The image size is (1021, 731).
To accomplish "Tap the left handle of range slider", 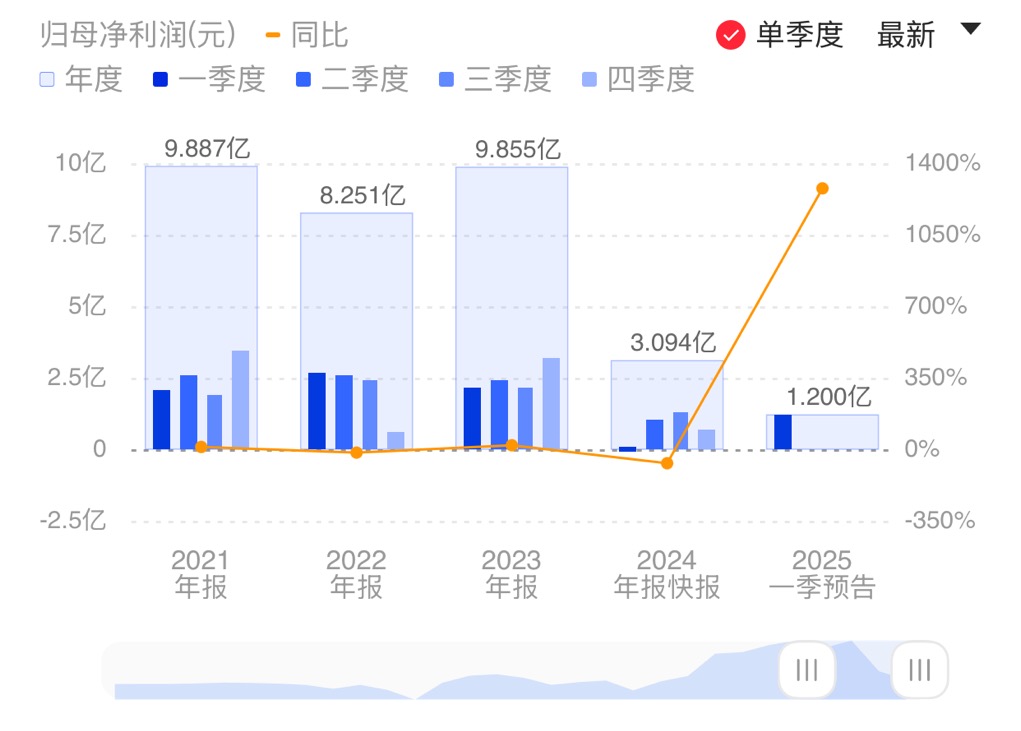I will point(807,669).
